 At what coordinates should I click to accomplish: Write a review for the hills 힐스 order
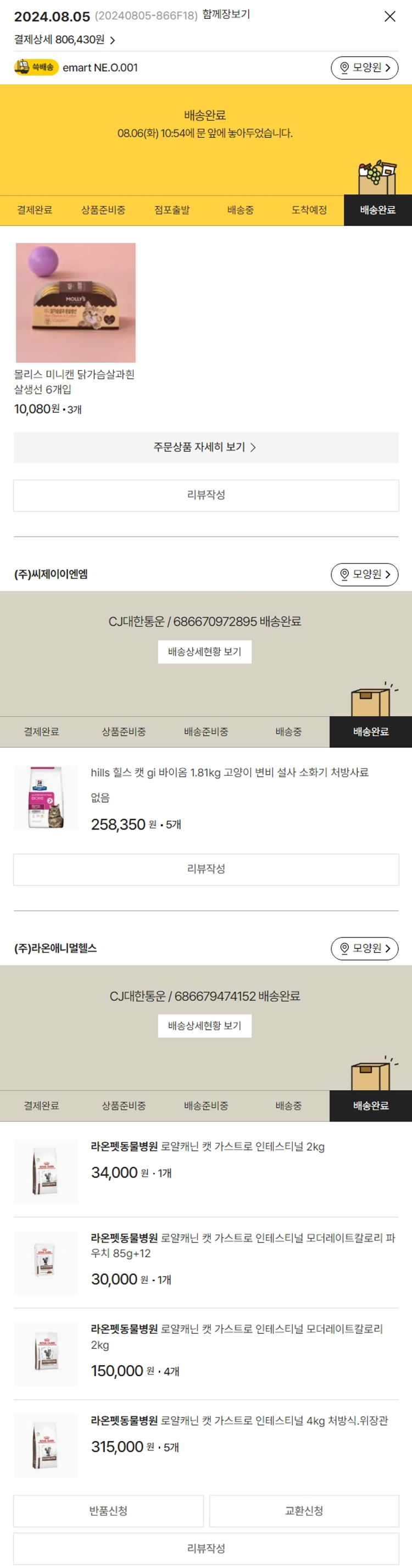click(x=205, y=869)
